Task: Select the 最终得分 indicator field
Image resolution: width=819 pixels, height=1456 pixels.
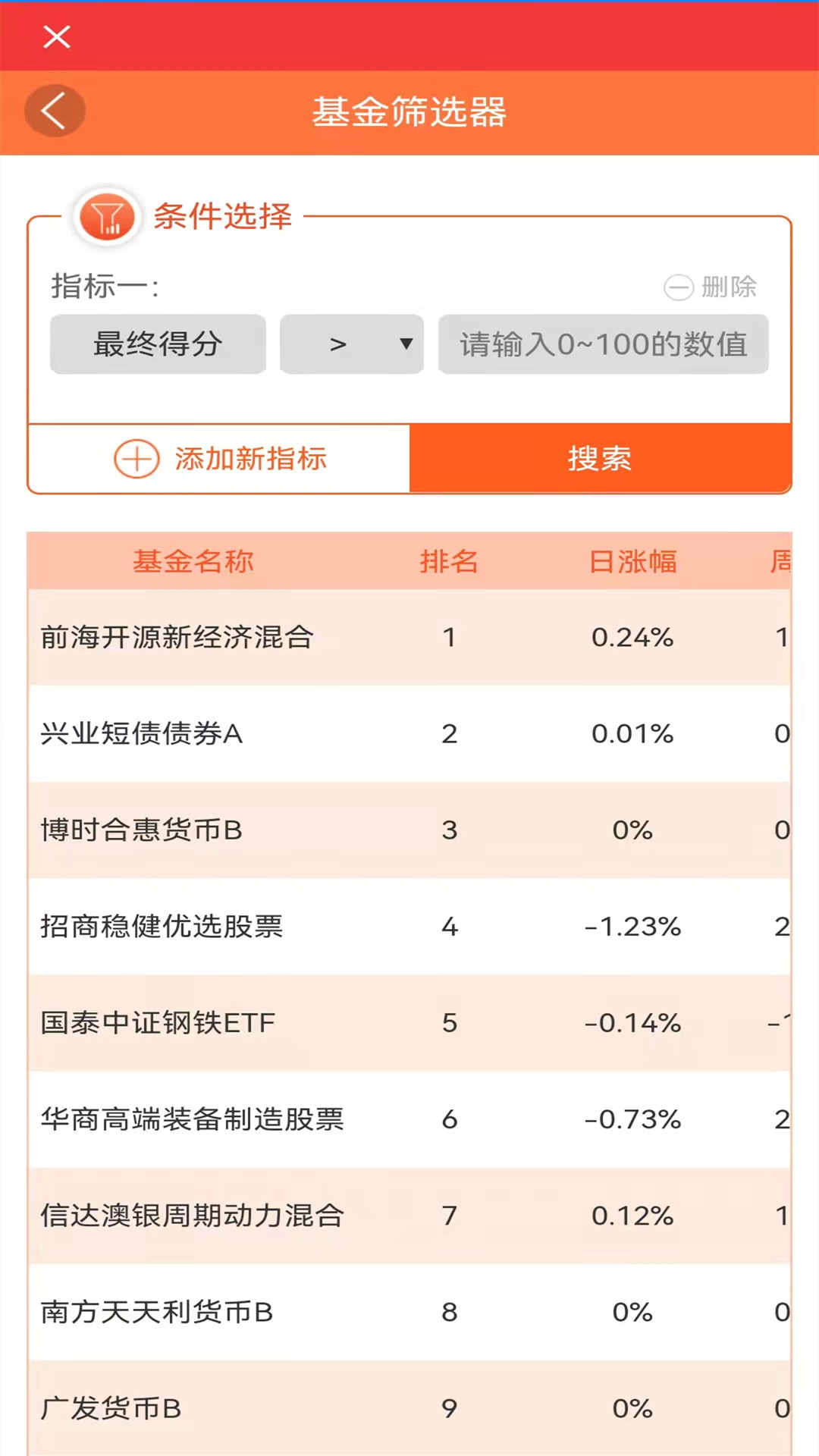Action: [158, 344]
